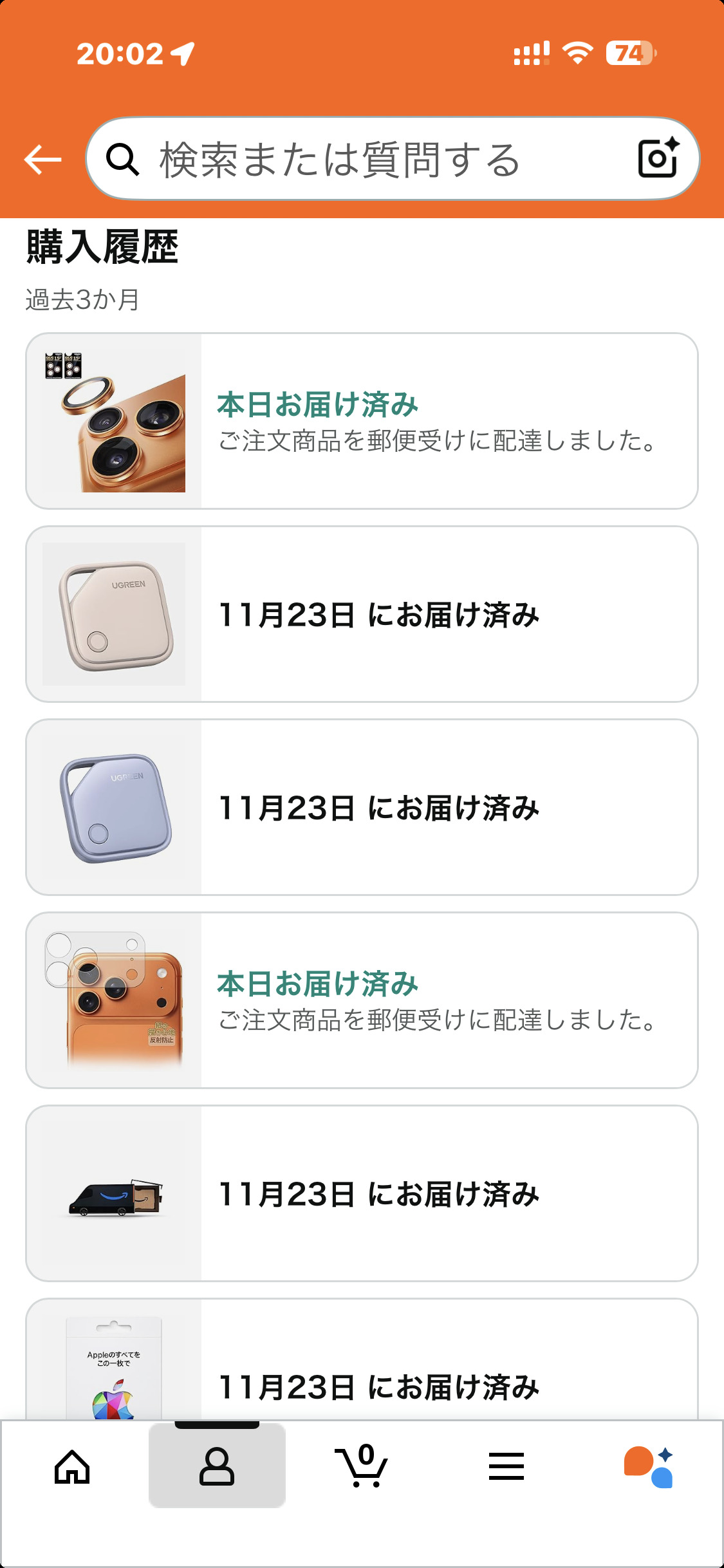Open the hamburger menu tab
This screenshot has width=724, height=1568.
pos(506,1467)
